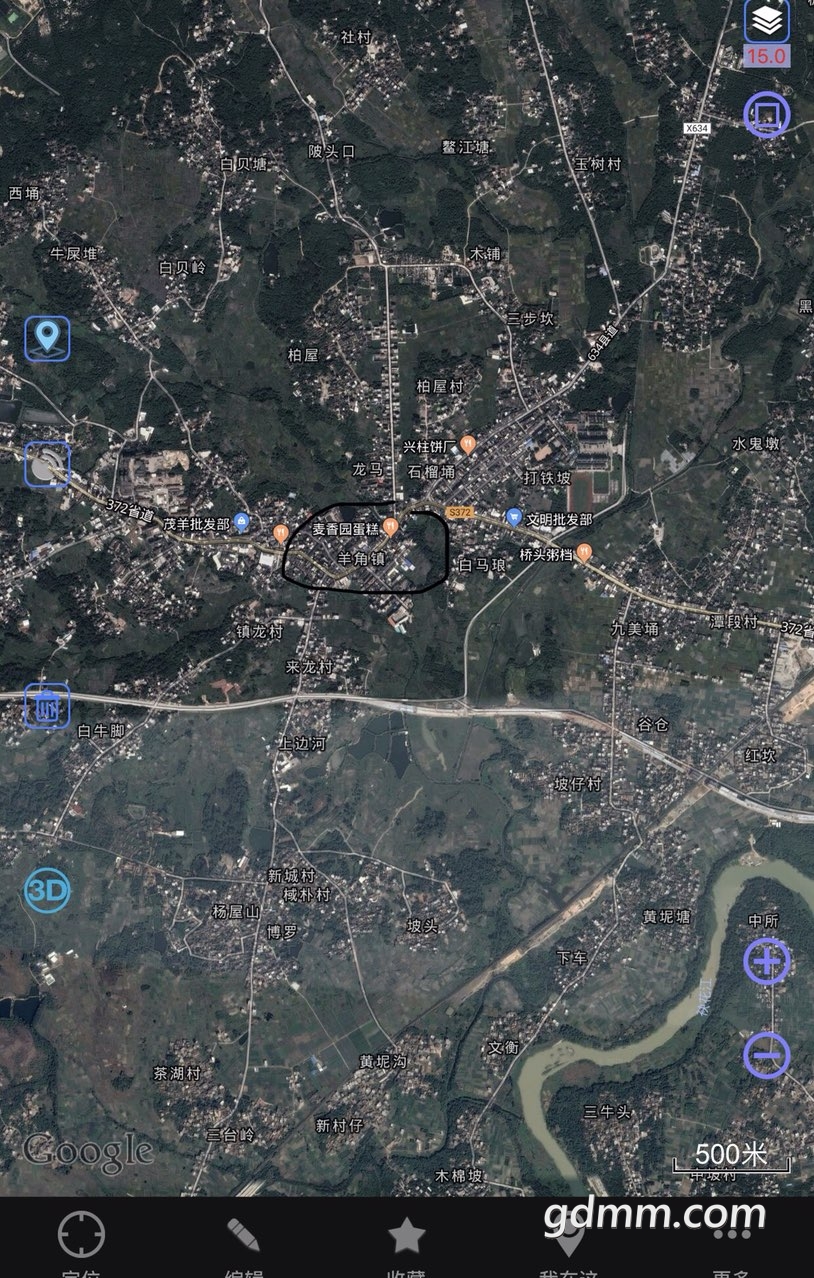This screenshot has width=814, height=1278.
Task: Select the 桥头粥档 restaurant marker
Action: tap(584, 552)
